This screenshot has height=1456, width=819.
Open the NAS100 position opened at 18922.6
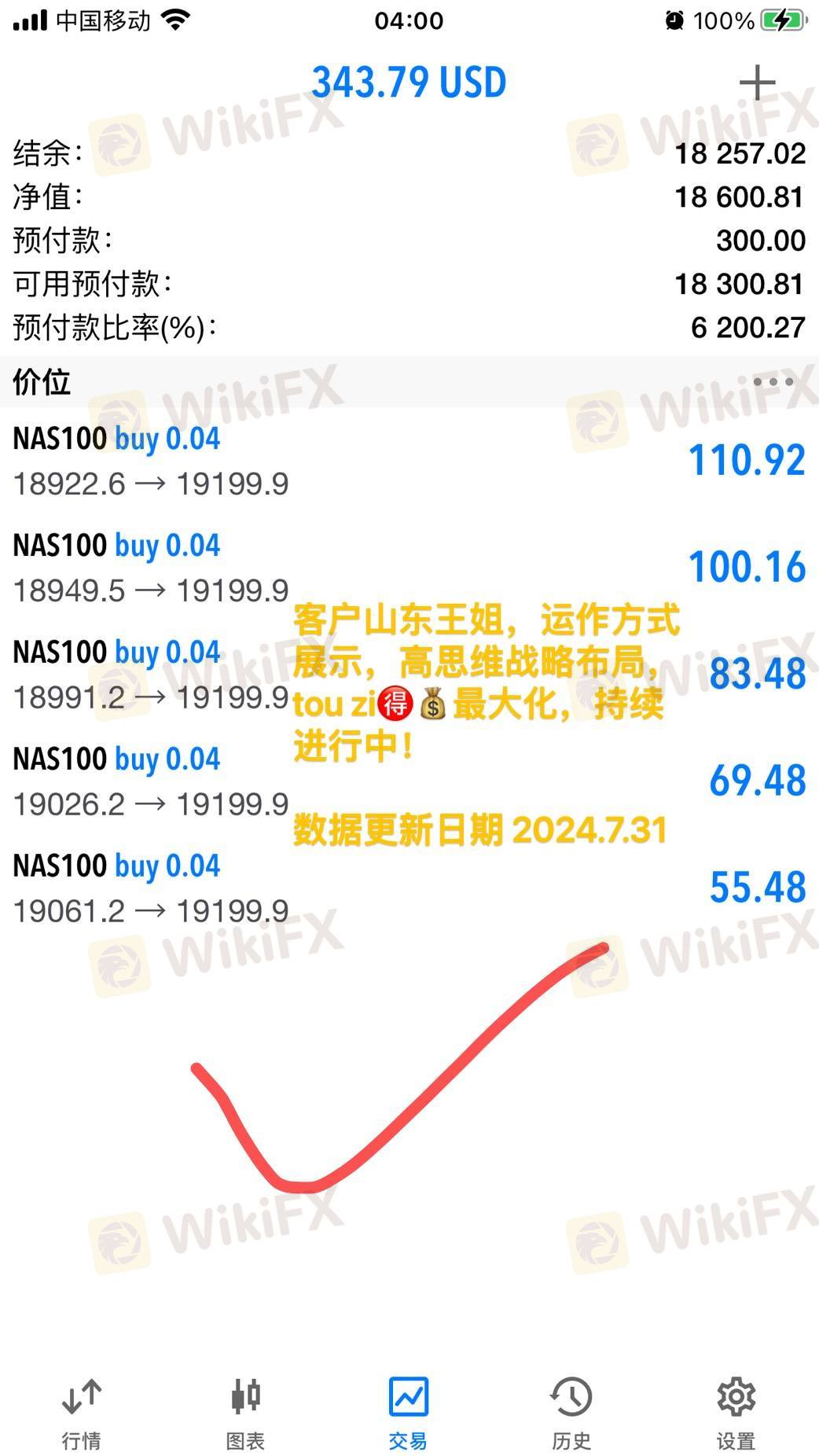(410, 461)
